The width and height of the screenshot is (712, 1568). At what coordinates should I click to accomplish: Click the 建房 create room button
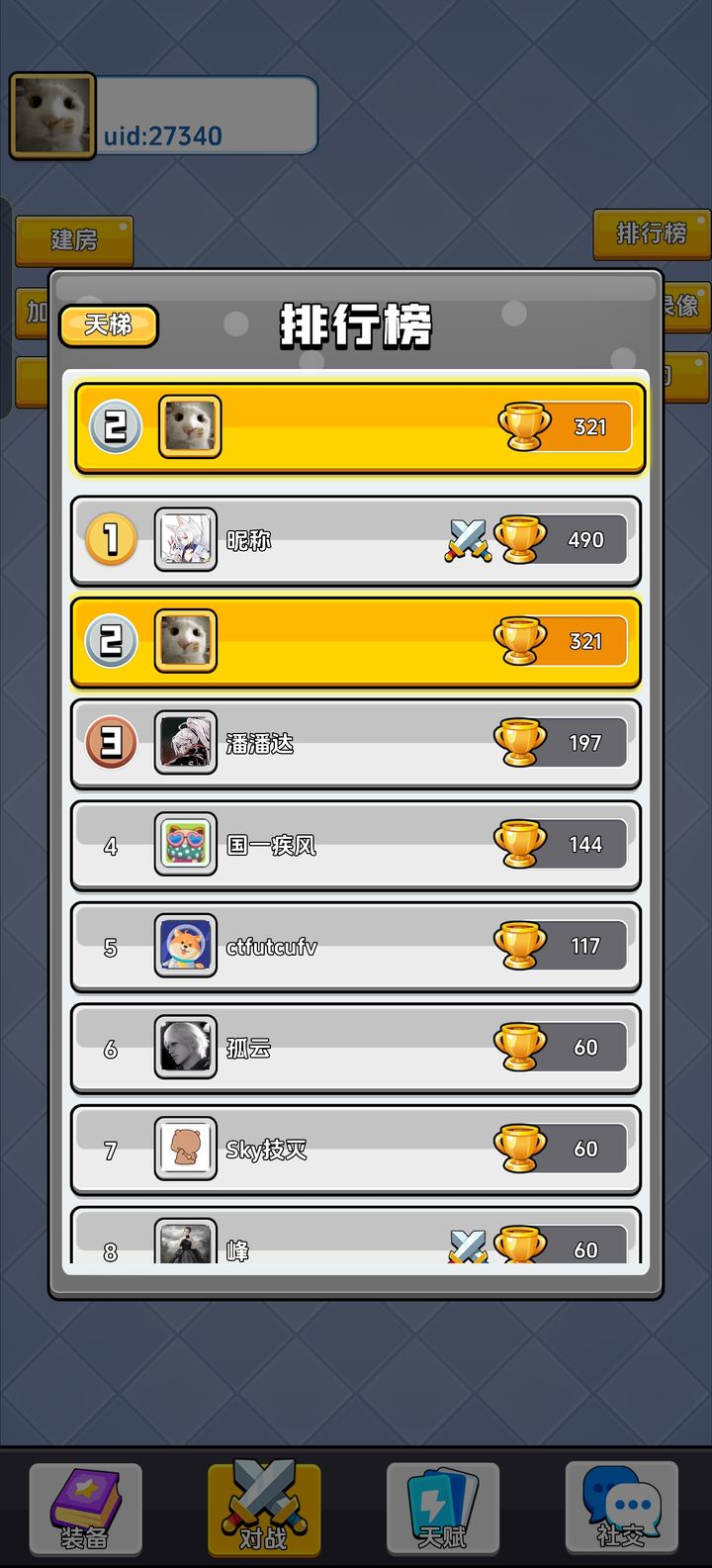(x=74, y=238)
